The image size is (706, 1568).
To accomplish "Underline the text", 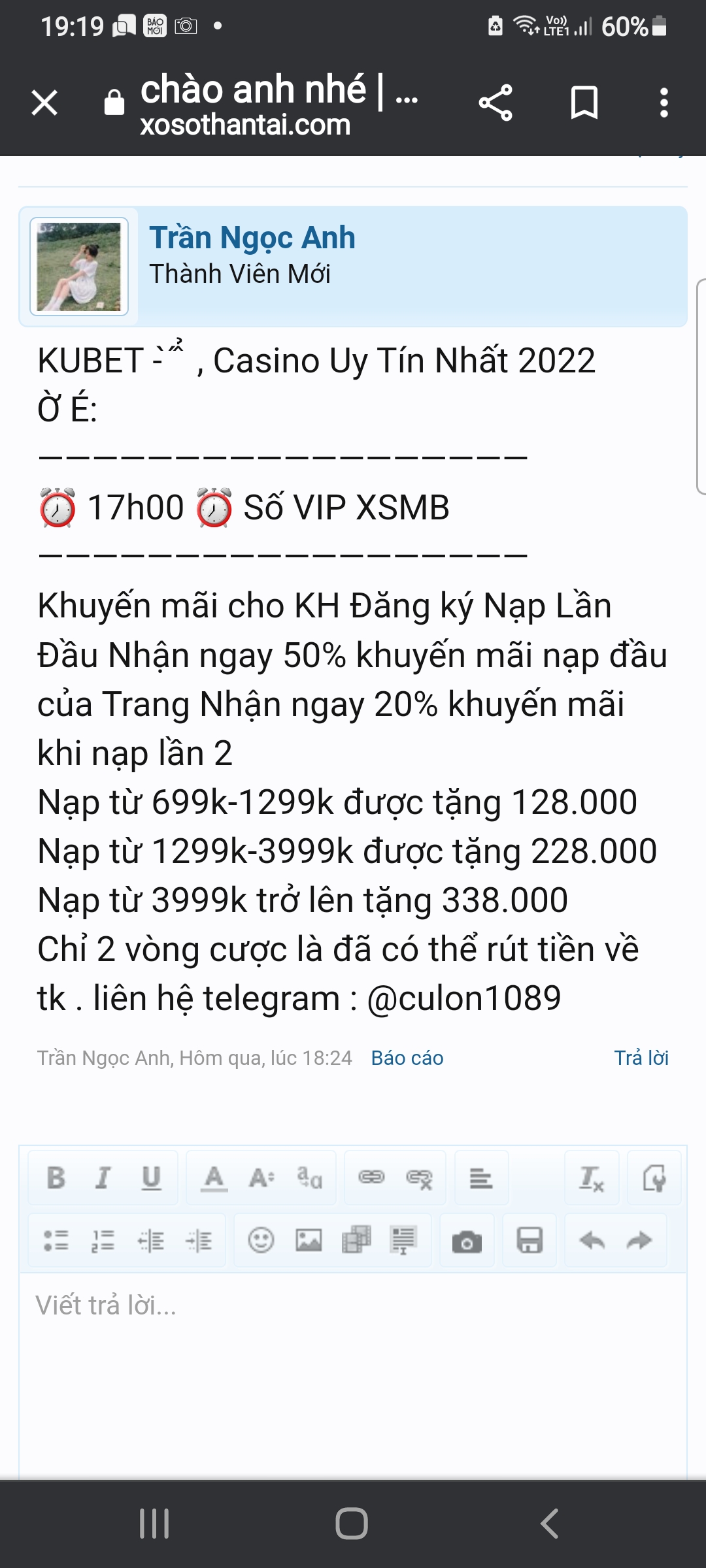I will pos(151,1178).
